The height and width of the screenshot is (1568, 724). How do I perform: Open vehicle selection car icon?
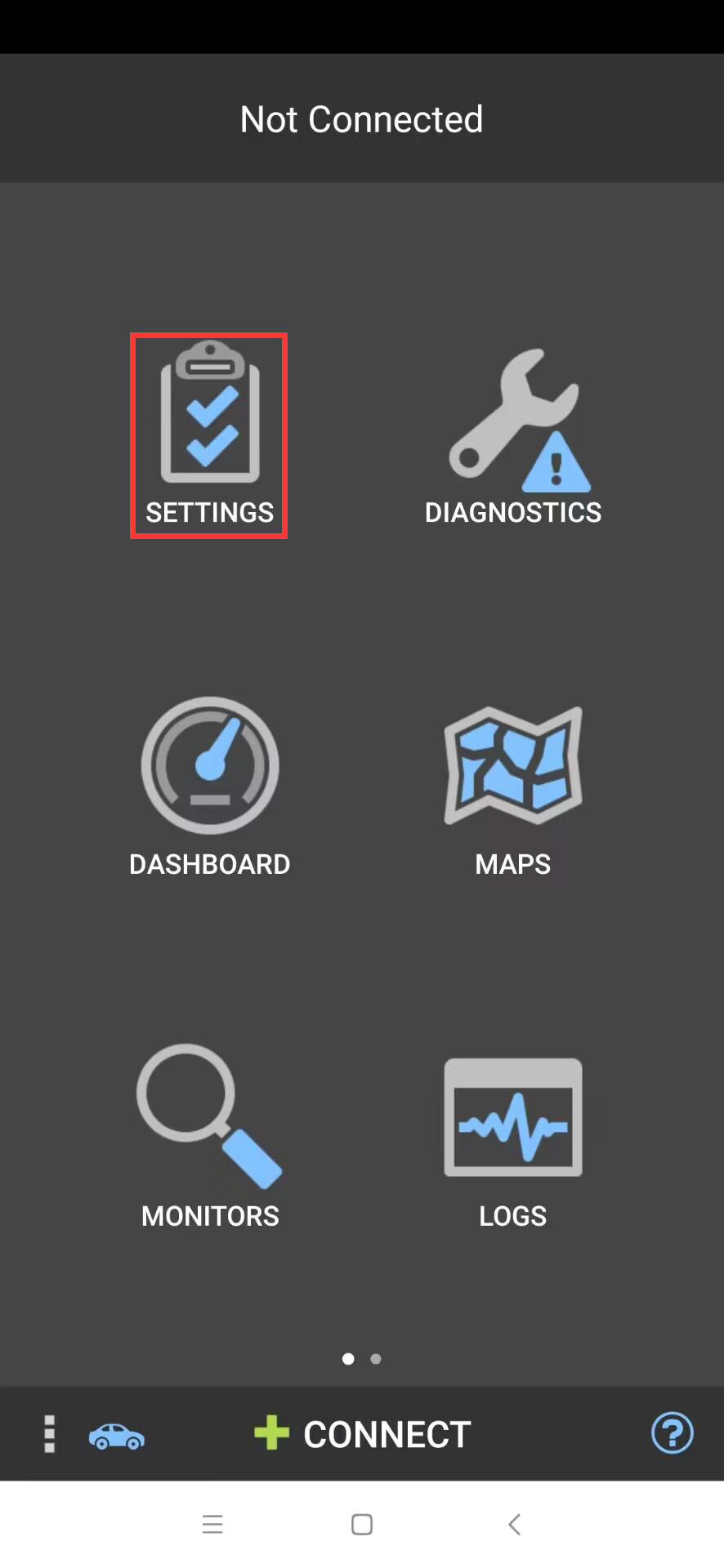pos(116,1435)
